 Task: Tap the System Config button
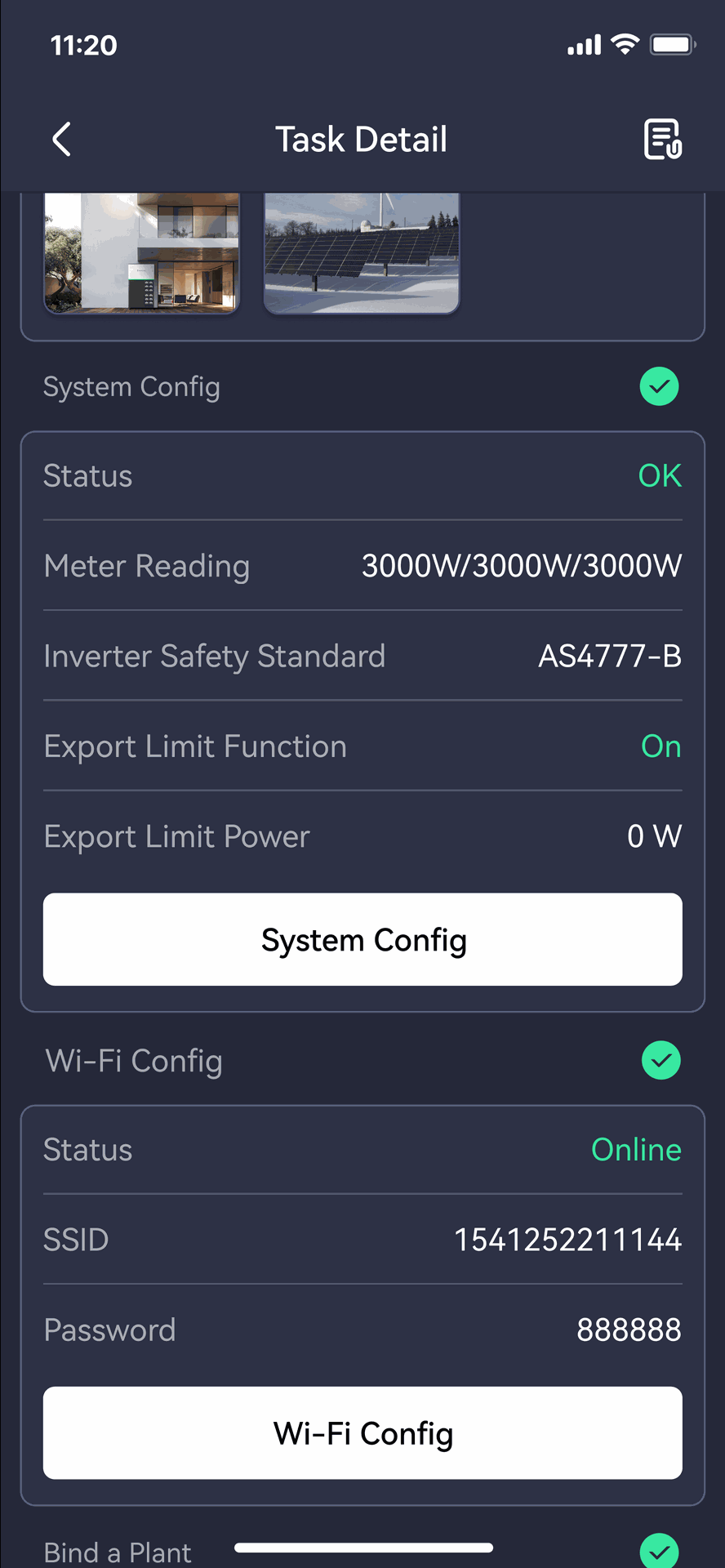pyautogui.click(x=362, y=940)
